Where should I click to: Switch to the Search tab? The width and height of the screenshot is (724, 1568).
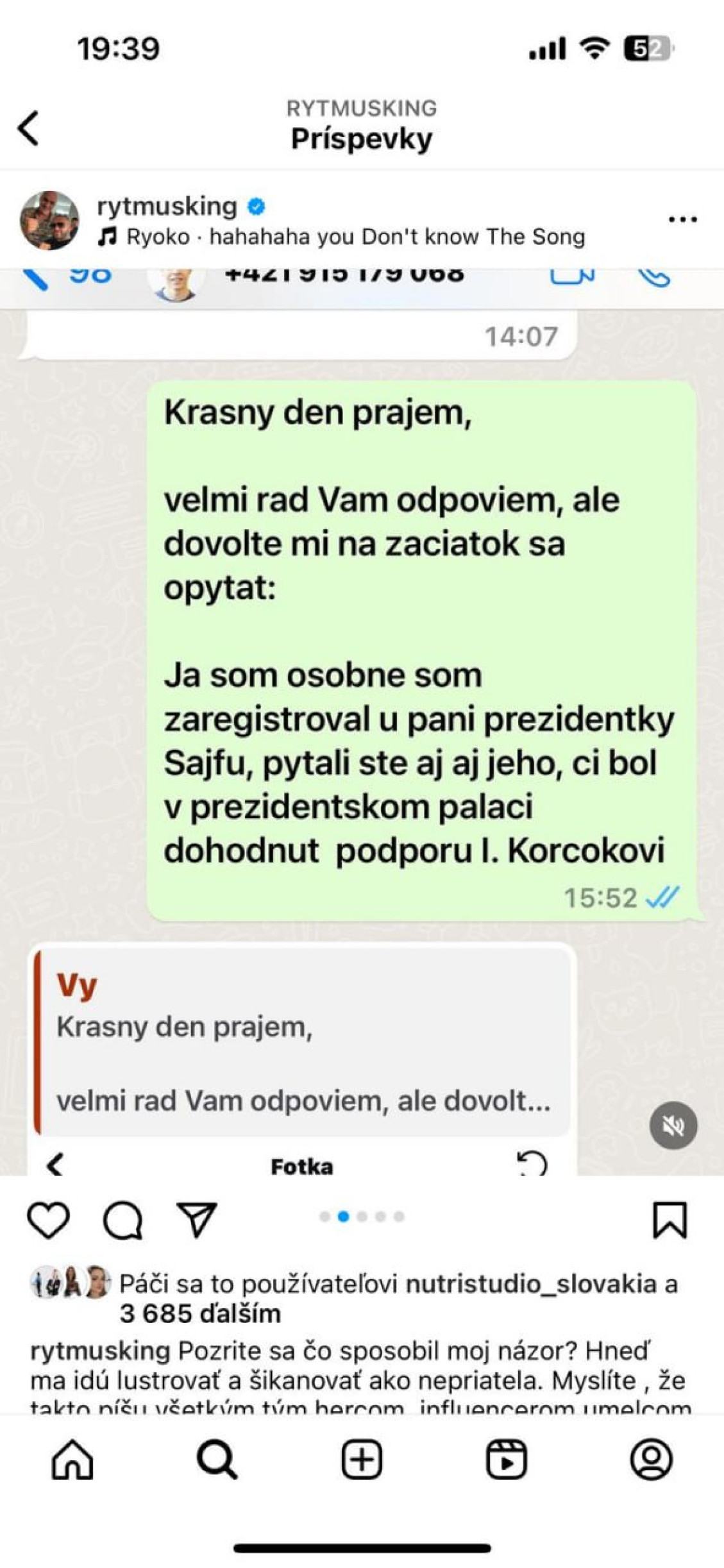[x=217, y=1460]
